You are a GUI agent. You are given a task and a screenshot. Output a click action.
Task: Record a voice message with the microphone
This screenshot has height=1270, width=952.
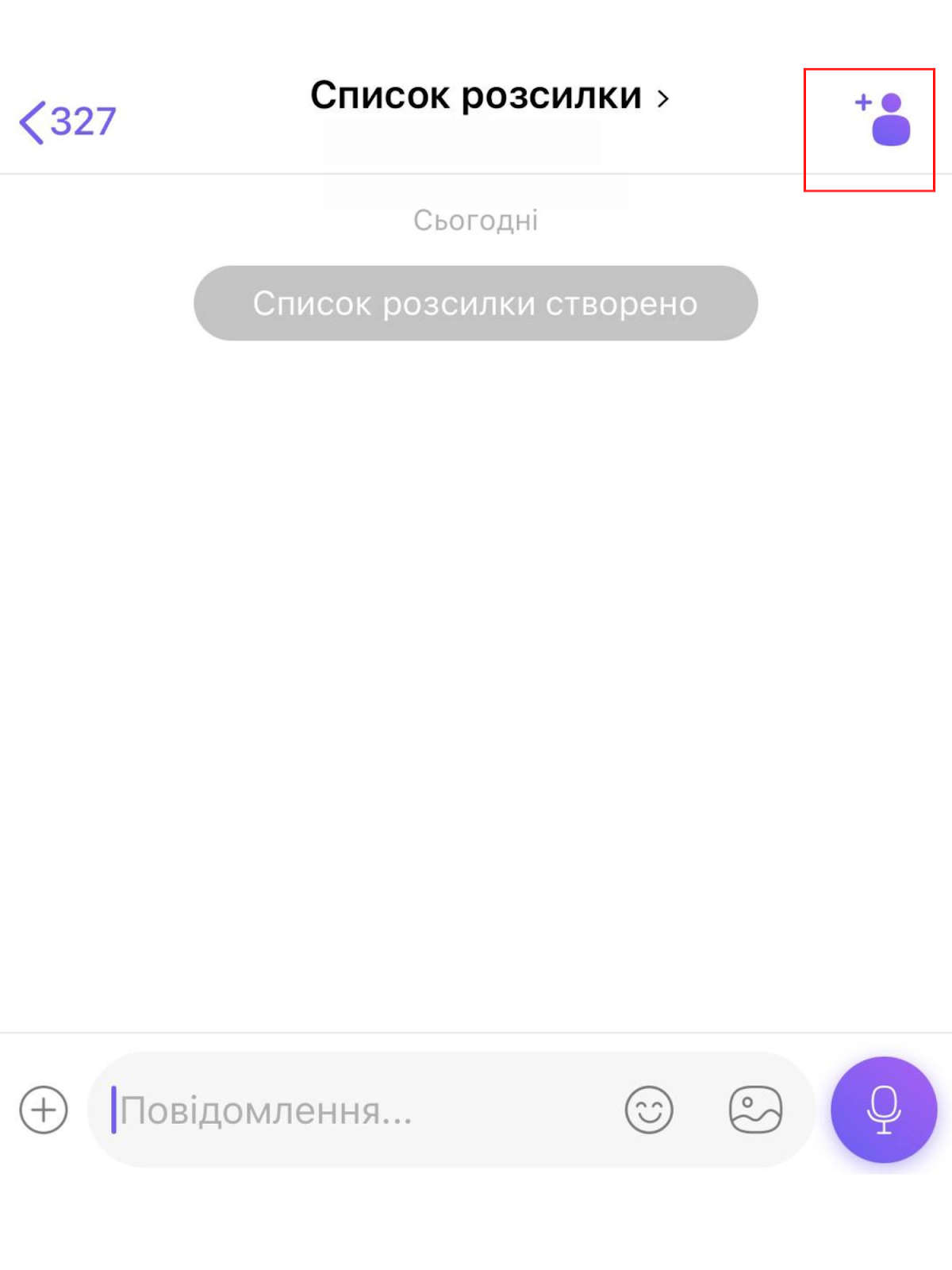(884, 1110)
